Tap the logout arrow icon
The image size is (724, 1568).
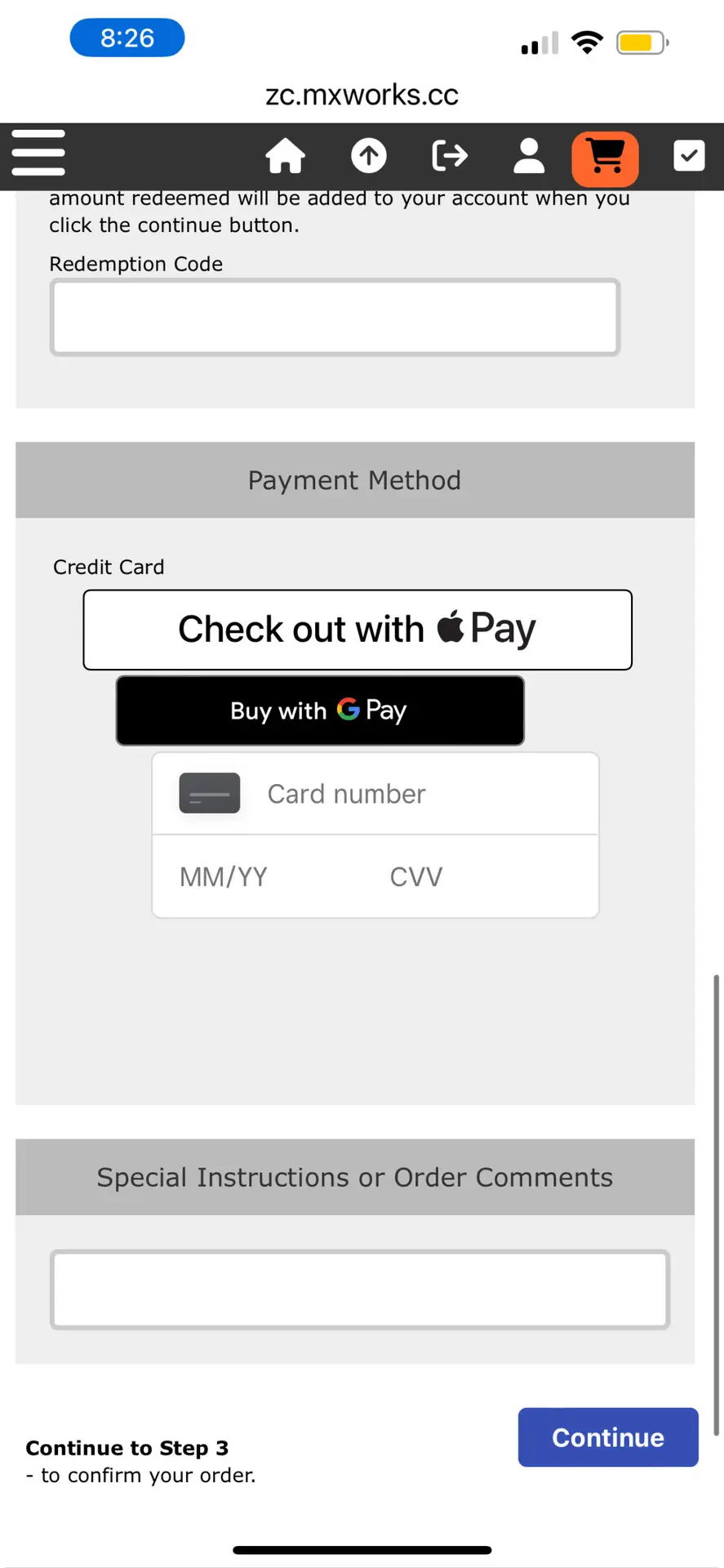click(450, 155)
